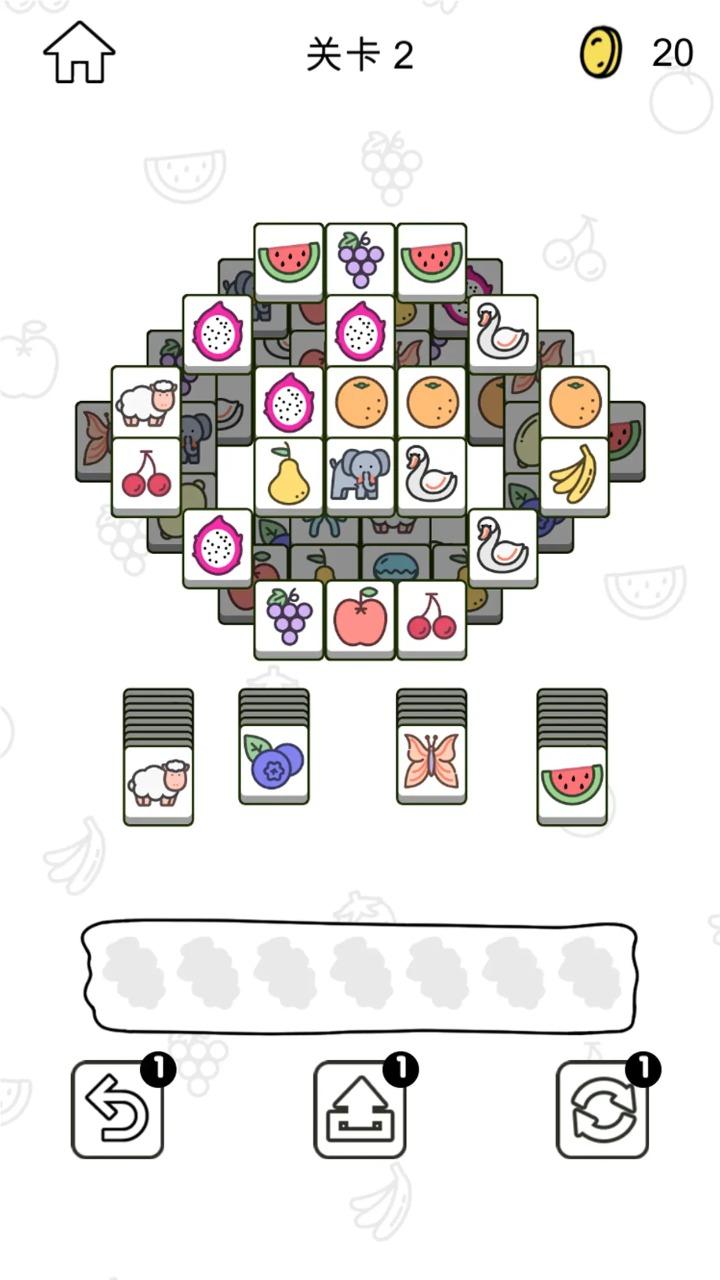Pick the elephant tile in the center
This screenshot has height=1280, width=720.
[x=360, y=476]
